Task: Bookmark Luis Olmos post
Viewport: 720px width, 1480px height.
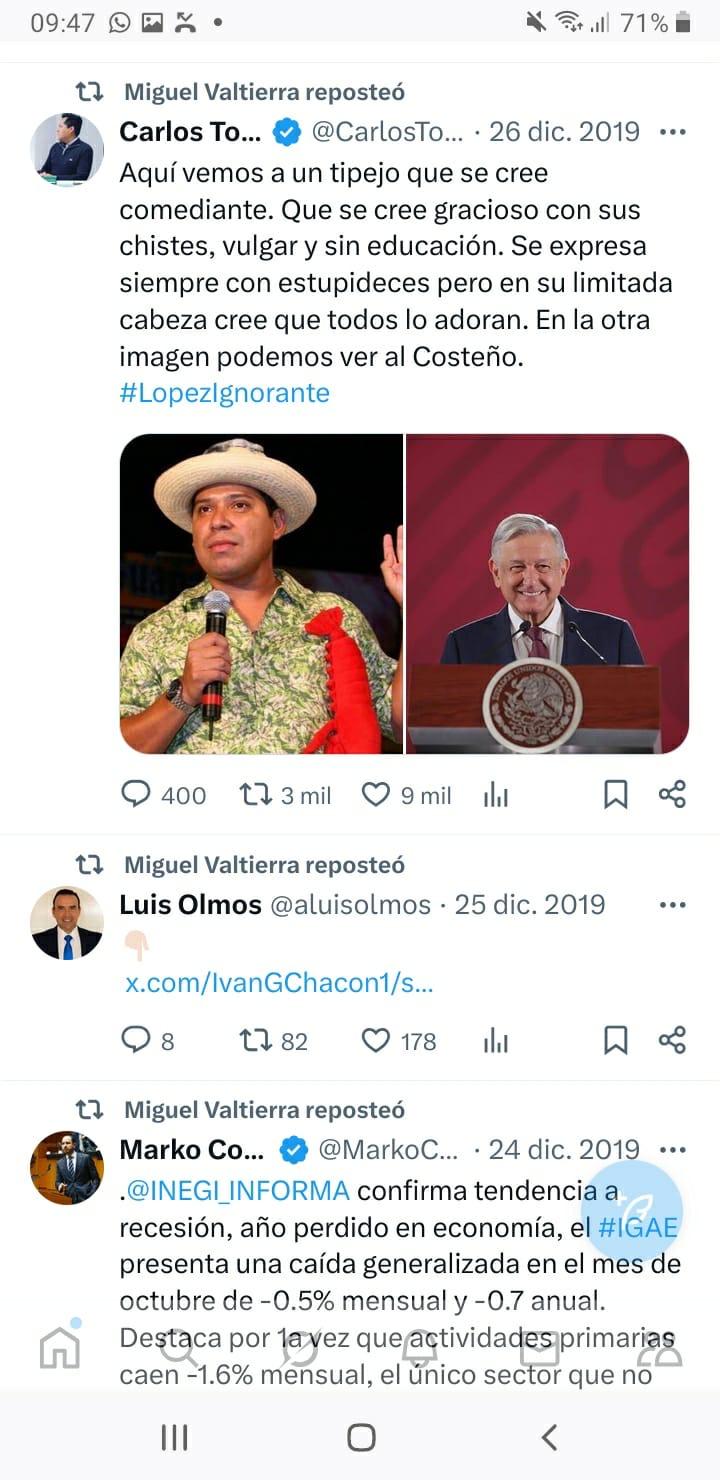Action: click(616, 1041)
